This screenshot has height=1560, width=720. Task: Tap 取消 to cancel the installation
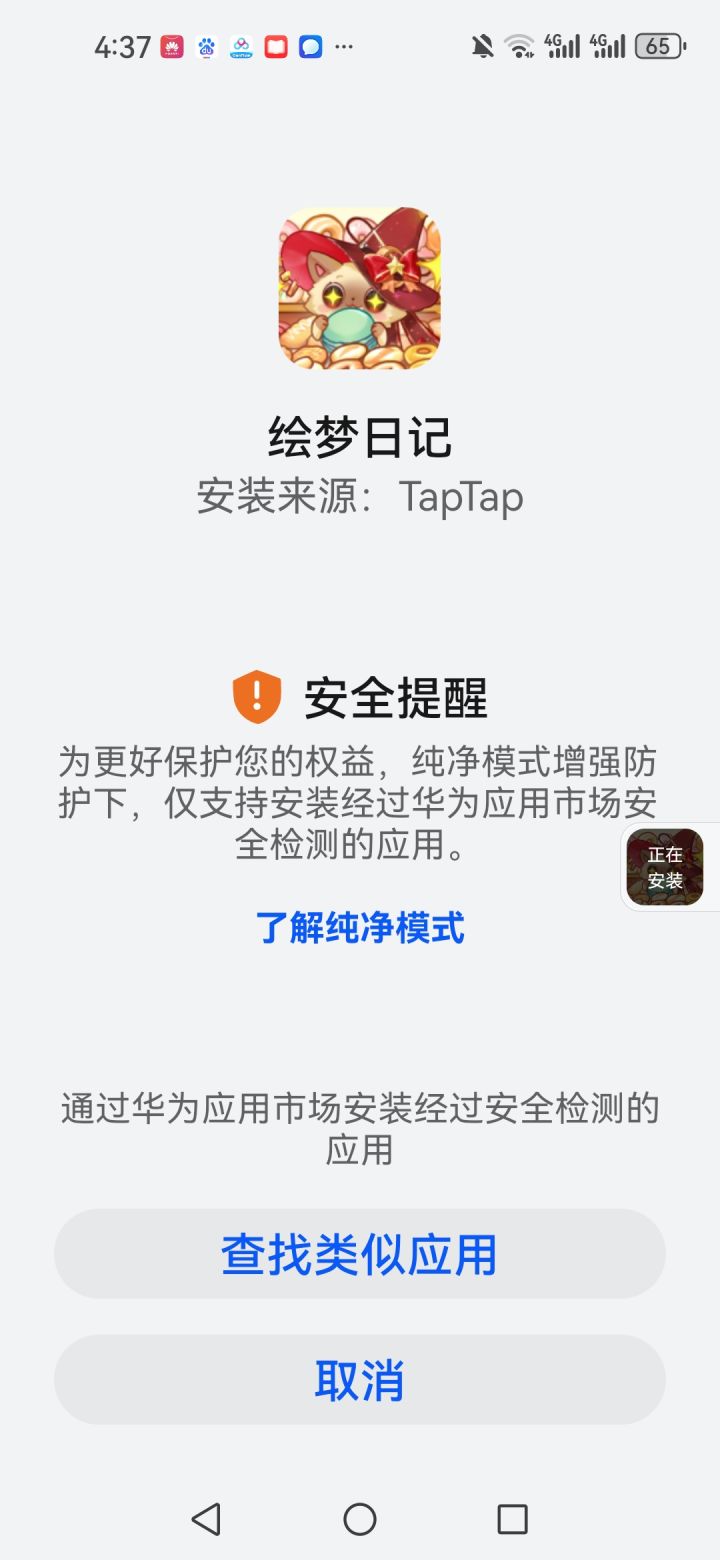(359, 1379)
